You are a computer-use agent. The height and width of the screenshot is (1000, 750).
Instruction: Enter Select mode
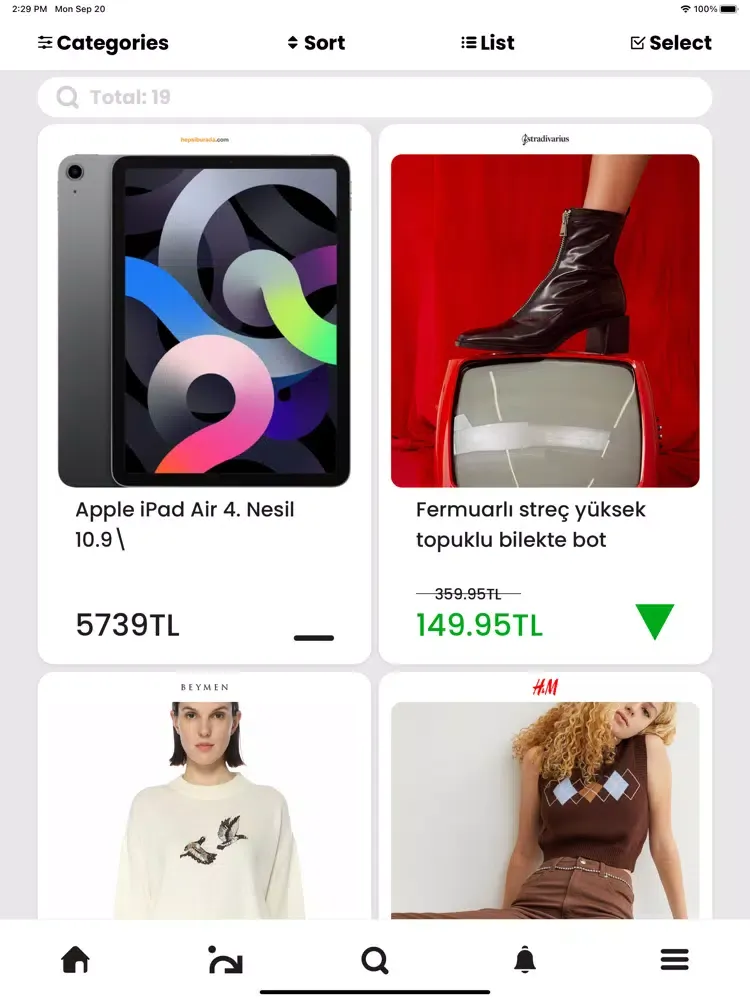(x=671, y=43)
